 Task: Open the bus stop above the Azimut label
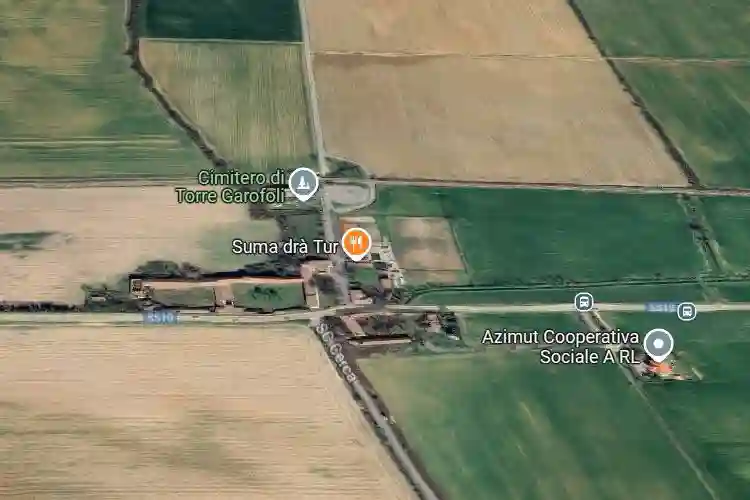click(x=584, y=302)
